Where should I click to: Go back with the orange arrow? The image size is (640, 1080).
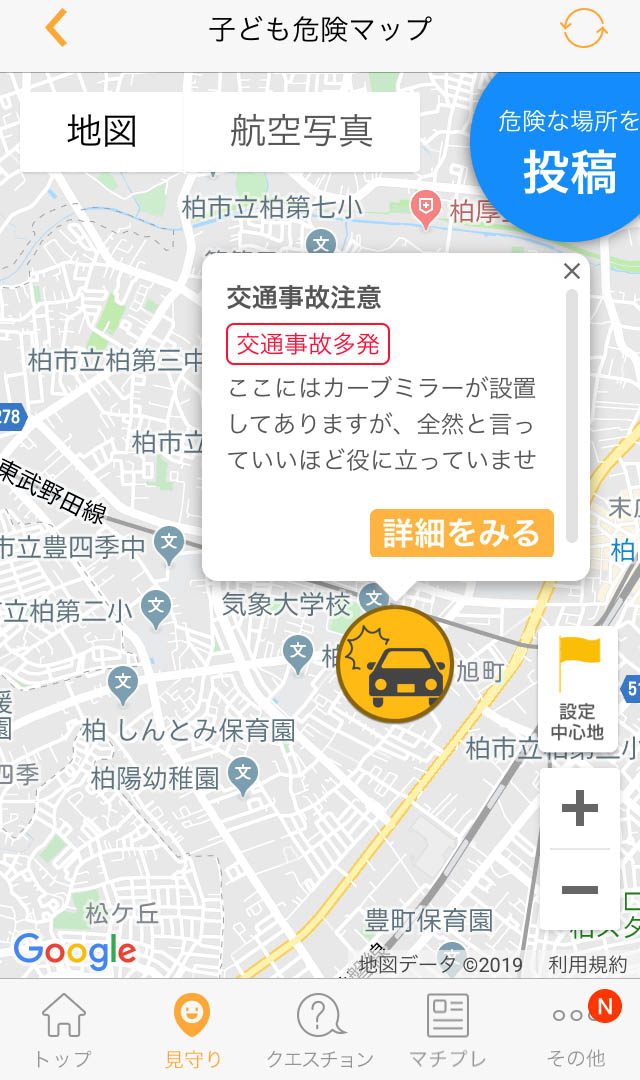[x=57, y=28]
